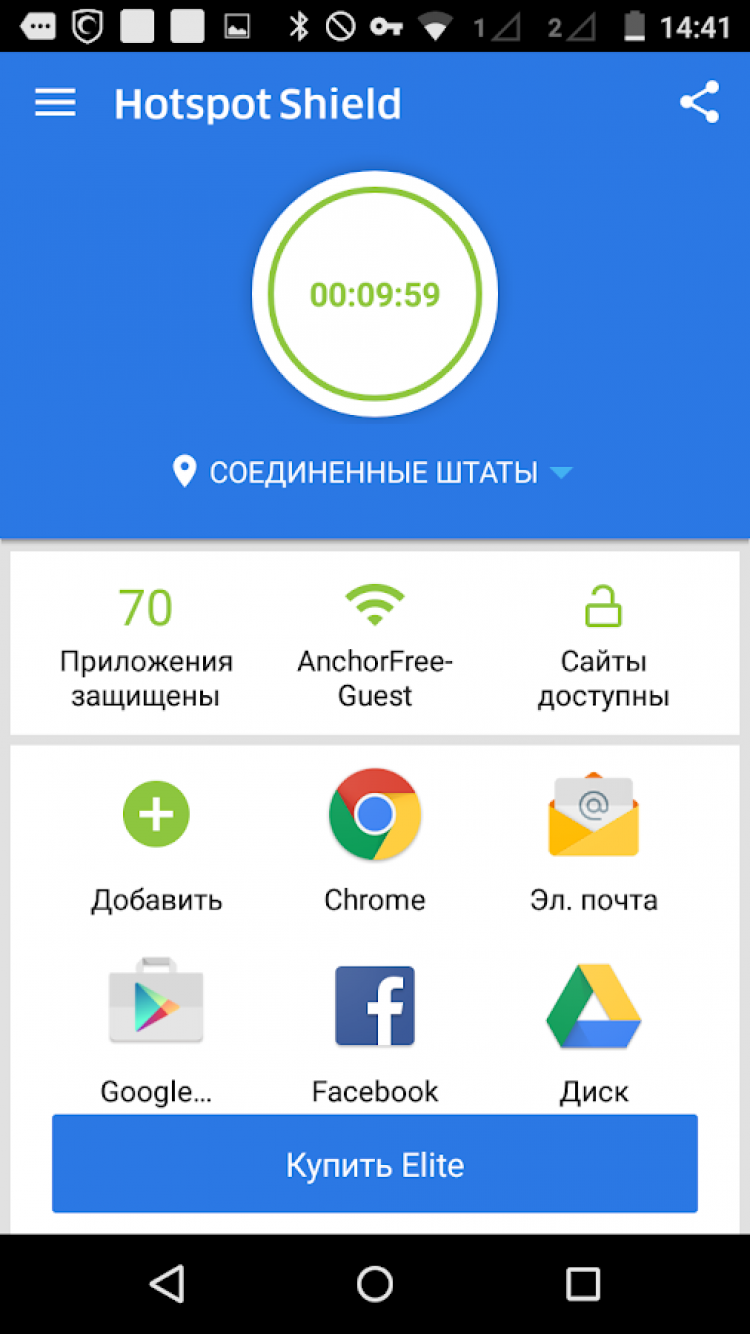Image resolution: width=750 pixels, height=1334 pixels.
Task: Launch Chrome from the app grid
Action: click(x=375, y=815)
